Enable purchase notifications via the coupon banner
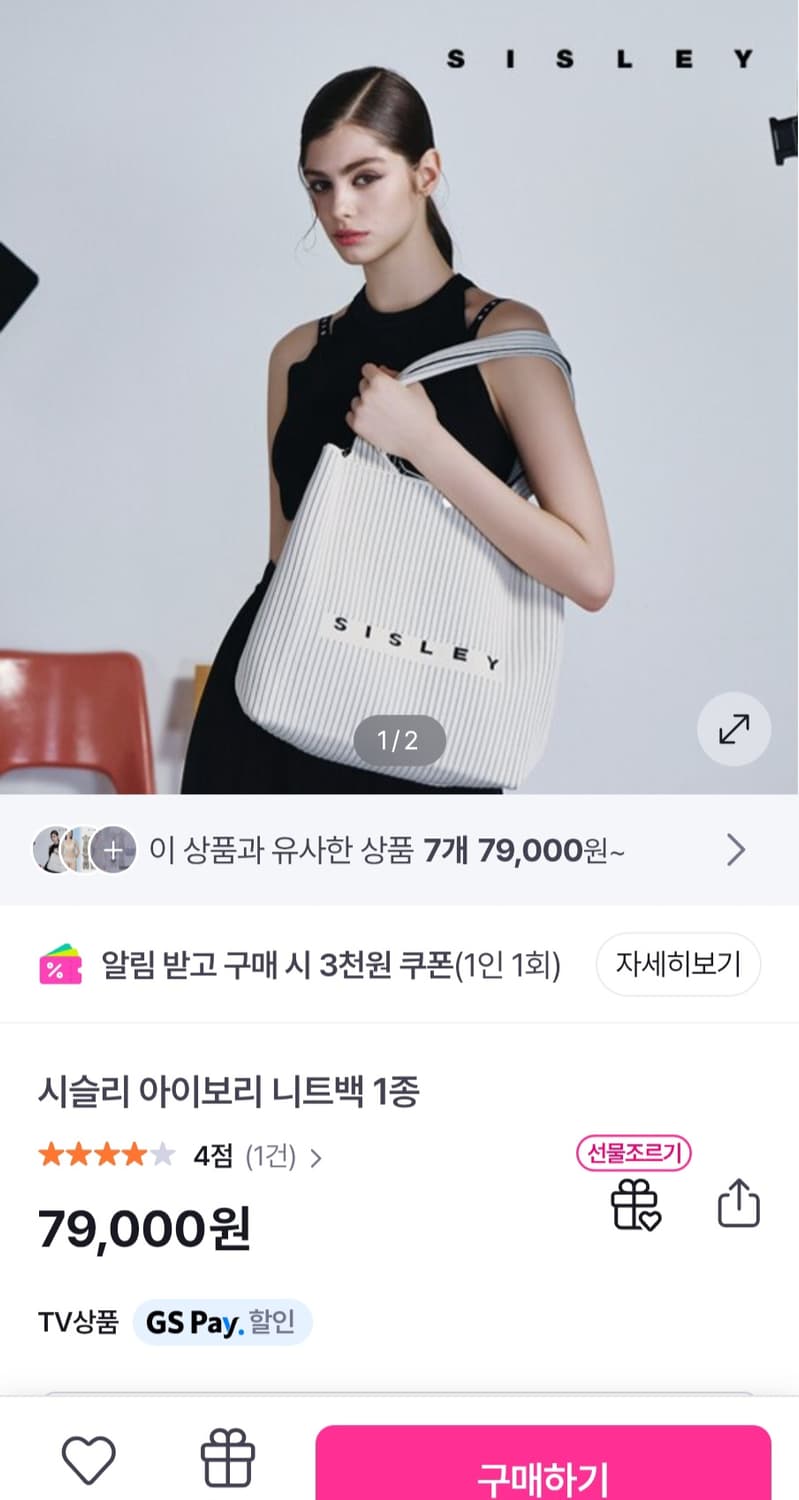This screenshot has height=1500, width=799. (330, 965)
